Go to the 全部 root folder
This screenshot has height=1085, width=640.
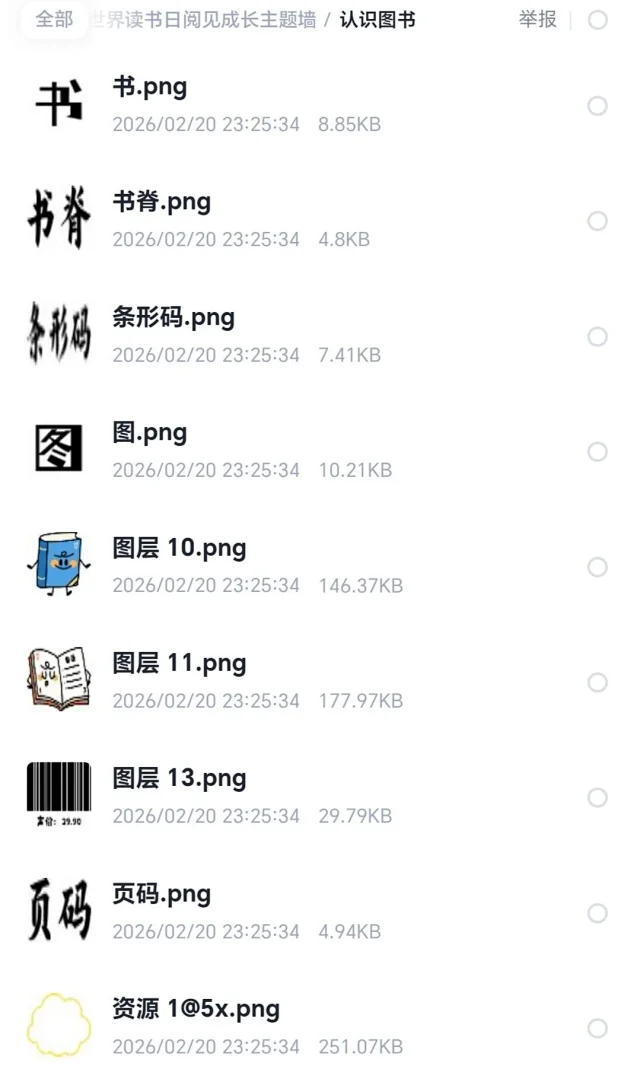54,20
